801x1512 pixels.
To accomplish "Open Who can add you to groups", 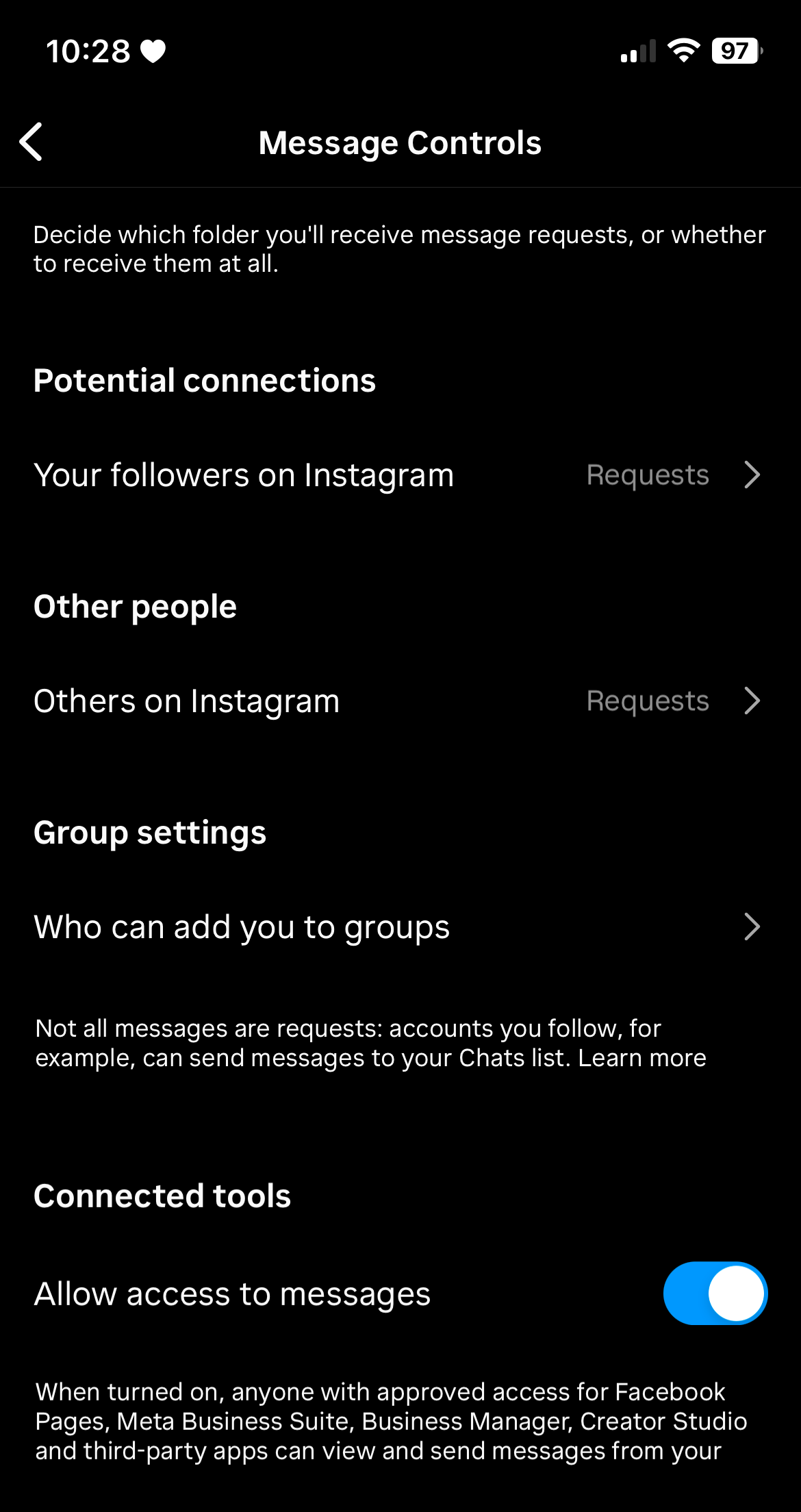I will pos(400,927).
